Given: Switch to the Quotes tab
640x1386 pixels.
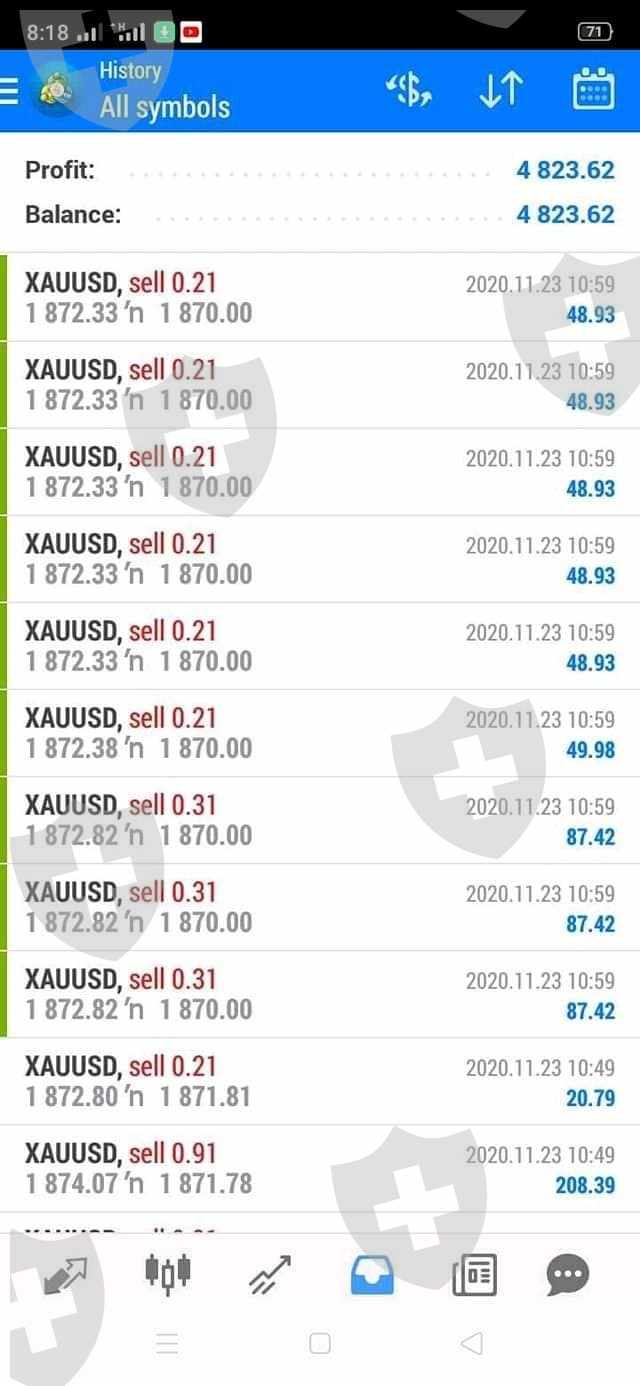Looking at the screenshot, I should tap(65, 1275).
